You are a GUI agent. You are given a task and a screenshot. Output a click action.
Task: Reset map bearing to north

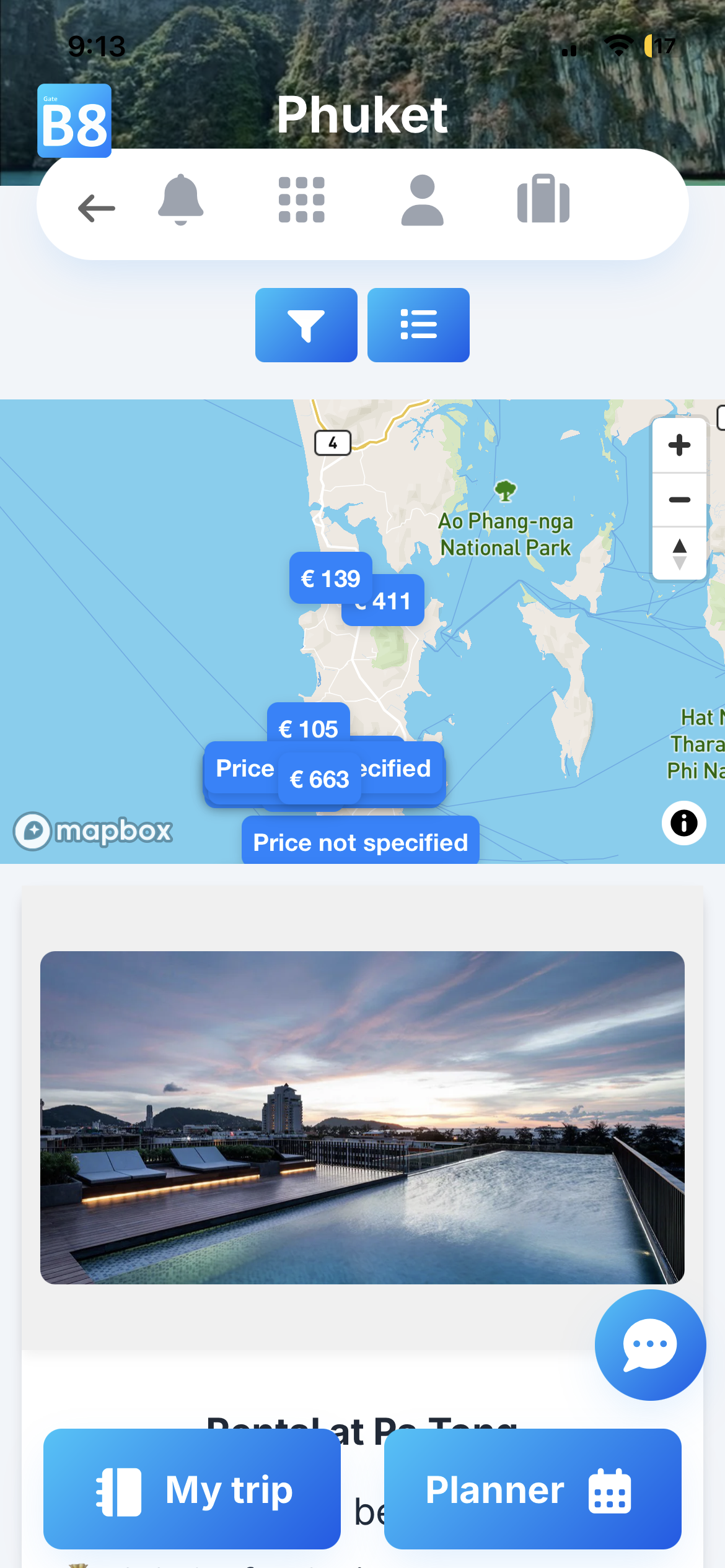click(x=679, y=554)
